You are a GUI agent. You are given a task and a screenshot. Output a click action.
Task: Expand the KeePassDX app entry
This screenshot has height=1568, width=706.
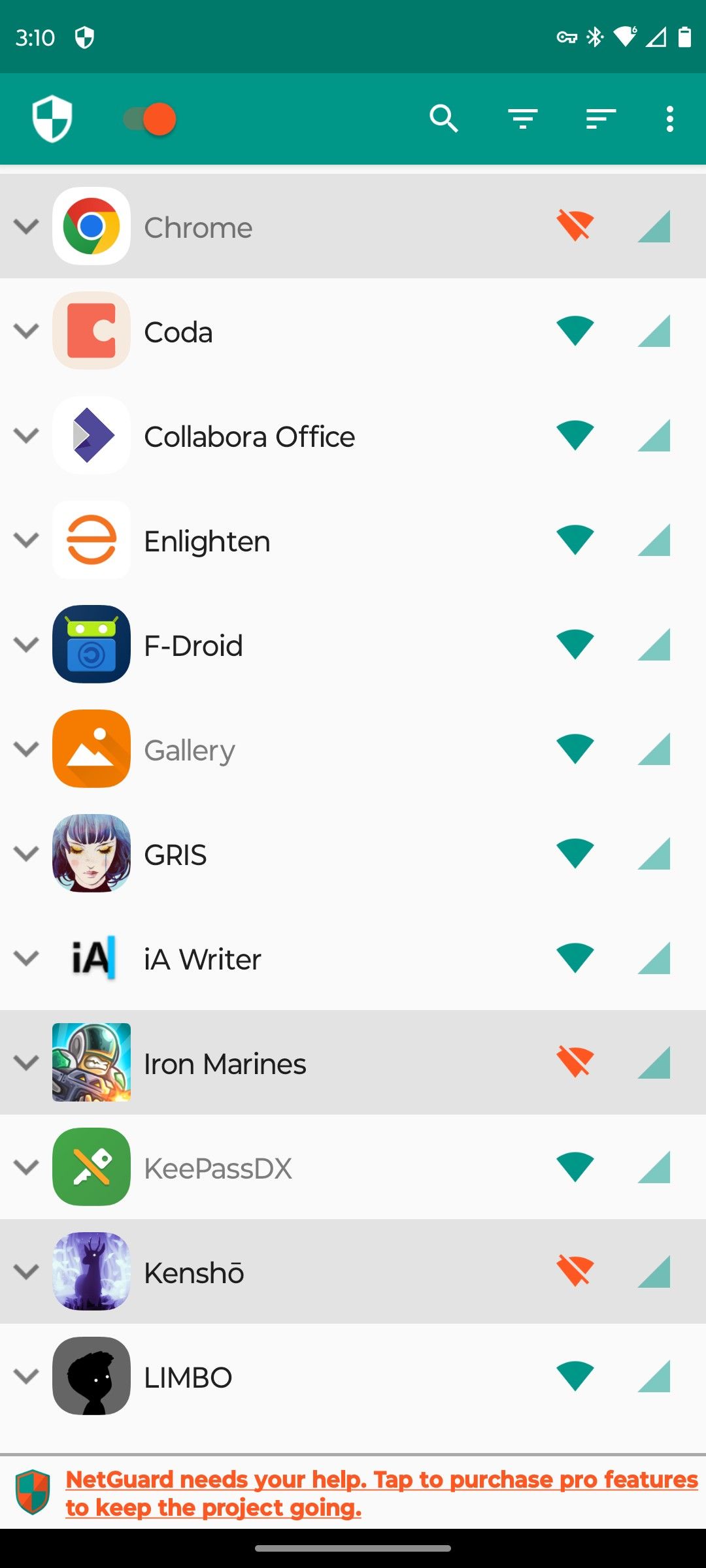tap(26, 1167)
